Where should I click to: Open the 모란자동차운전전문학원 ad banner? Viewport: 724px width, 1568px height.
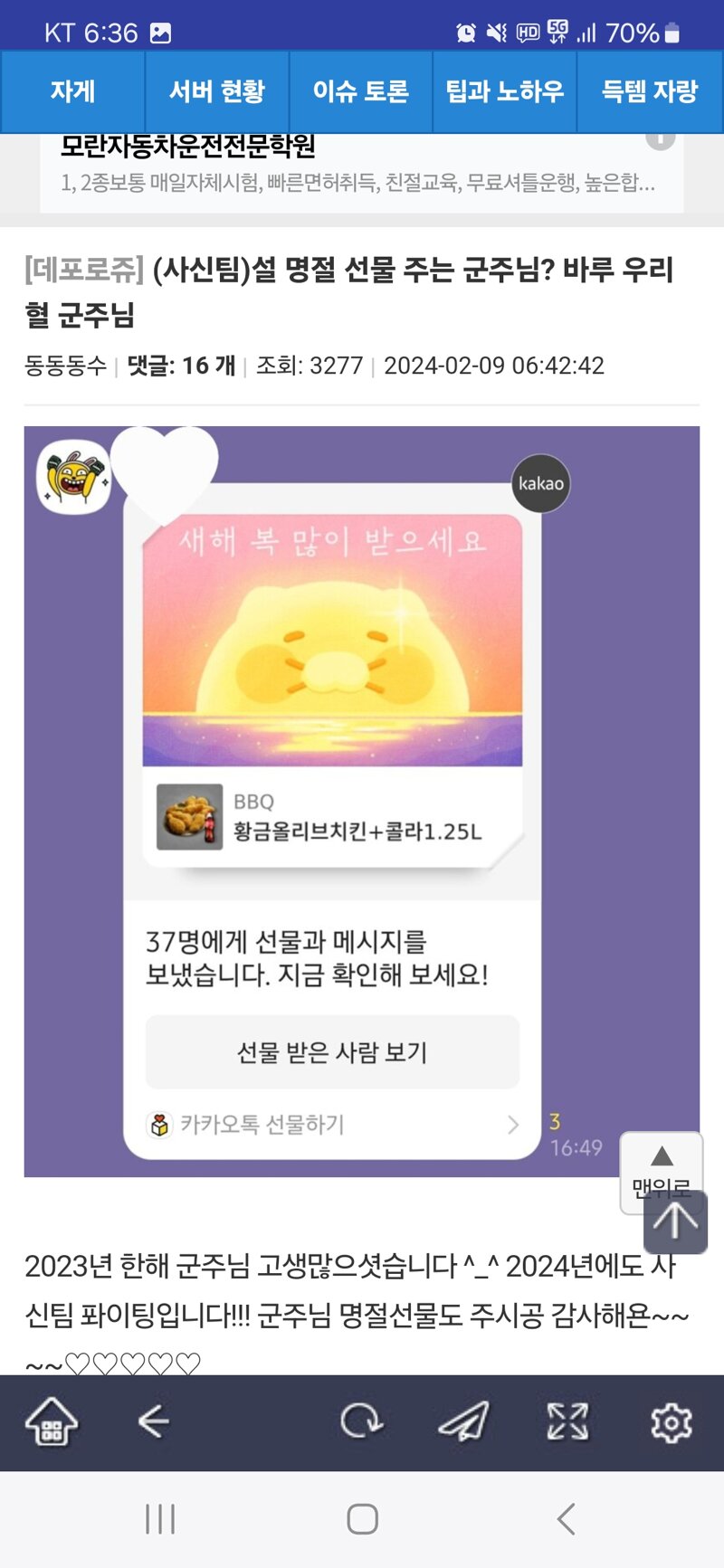(362, 172)
